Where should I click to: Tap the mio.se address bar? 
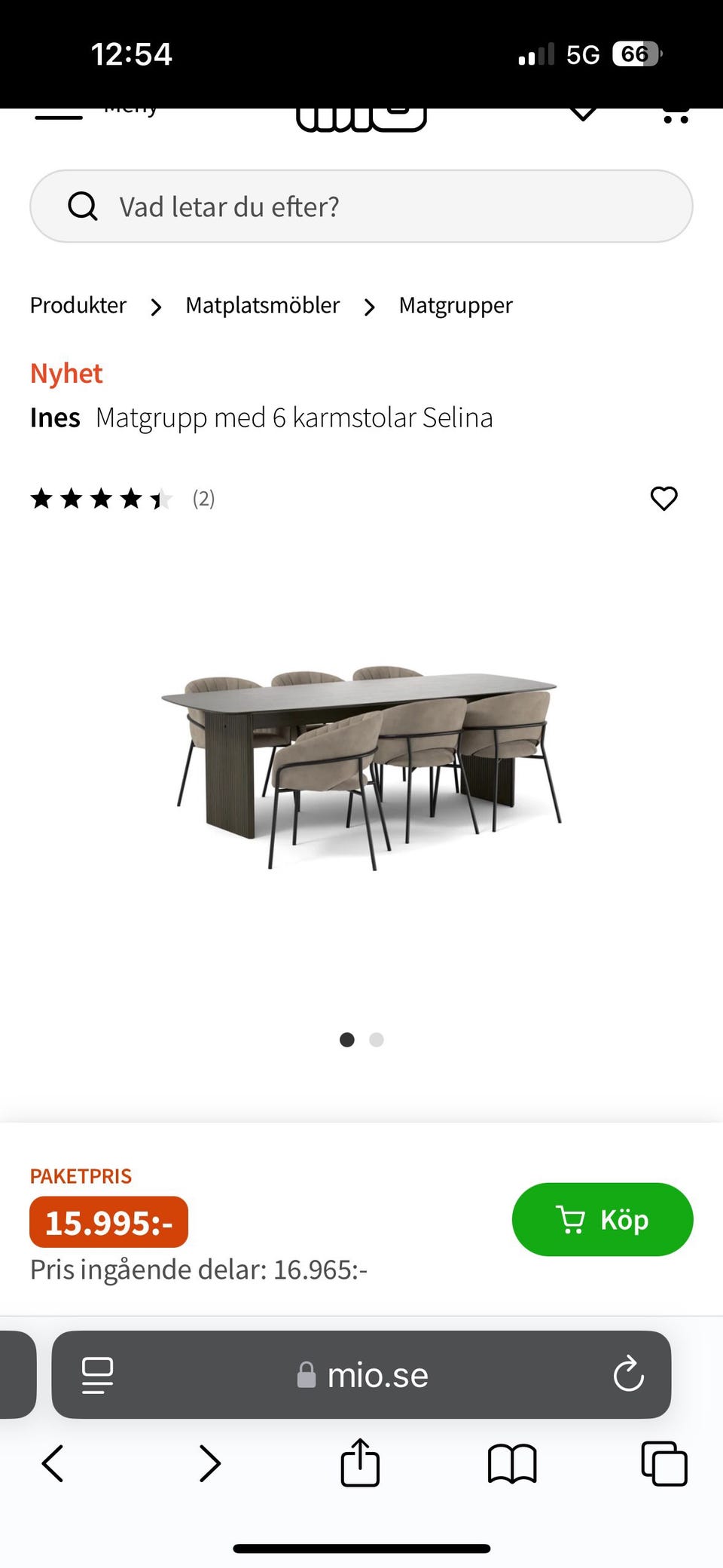(361, 1375)
